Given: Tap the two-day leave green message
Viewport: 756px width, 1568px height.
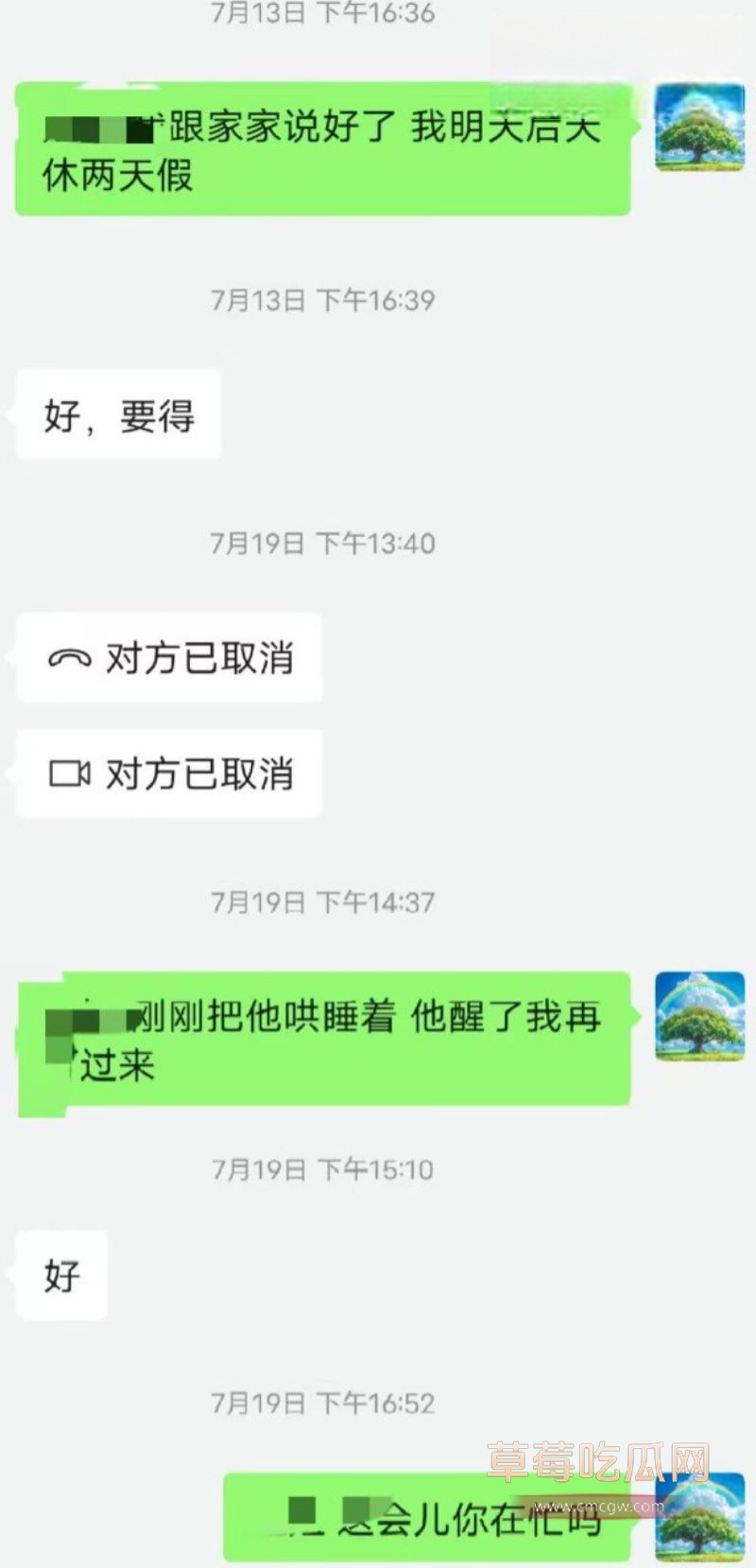Looking at the screenshot, I should click(x=321, y=151).
